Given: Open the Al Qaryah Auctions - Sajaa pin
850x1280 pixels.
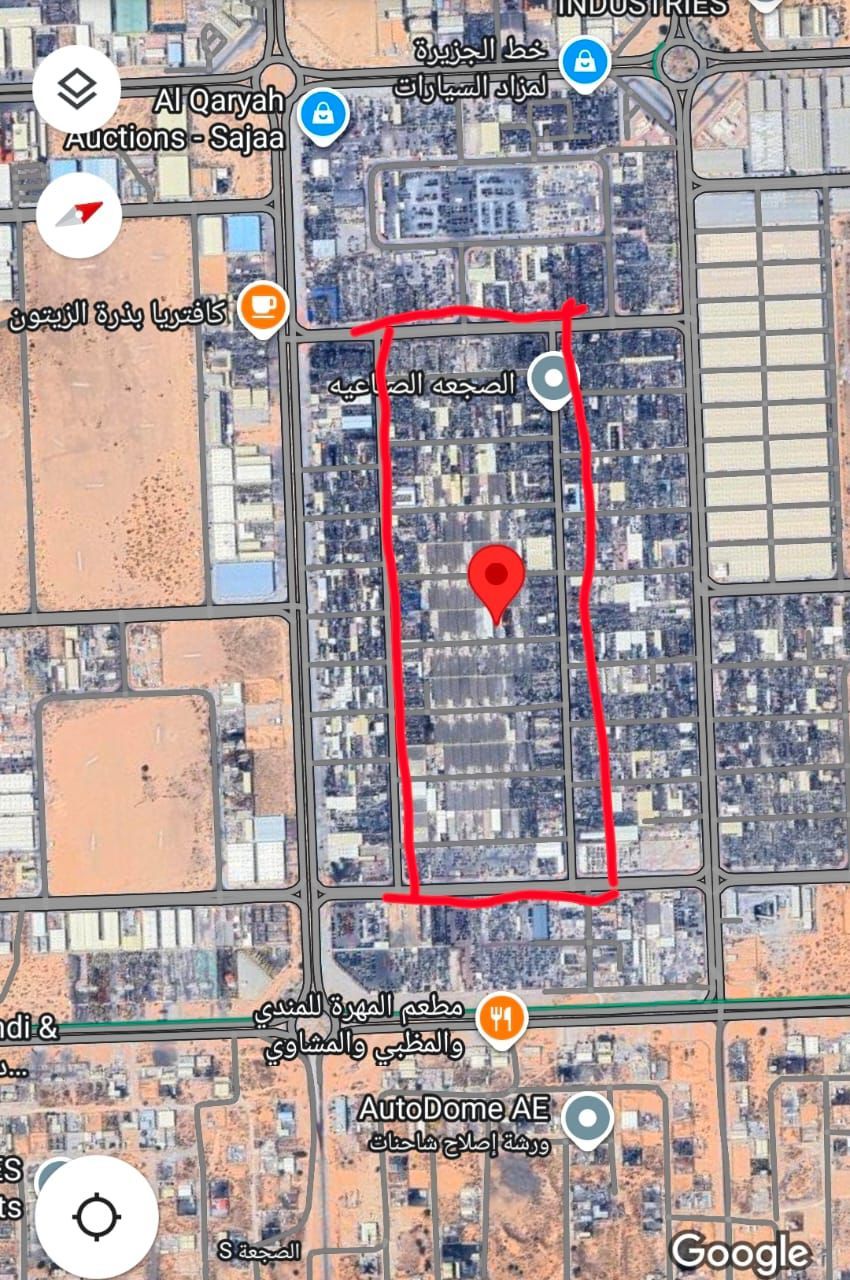Looking at the screenshot, I should coord(323,112).
